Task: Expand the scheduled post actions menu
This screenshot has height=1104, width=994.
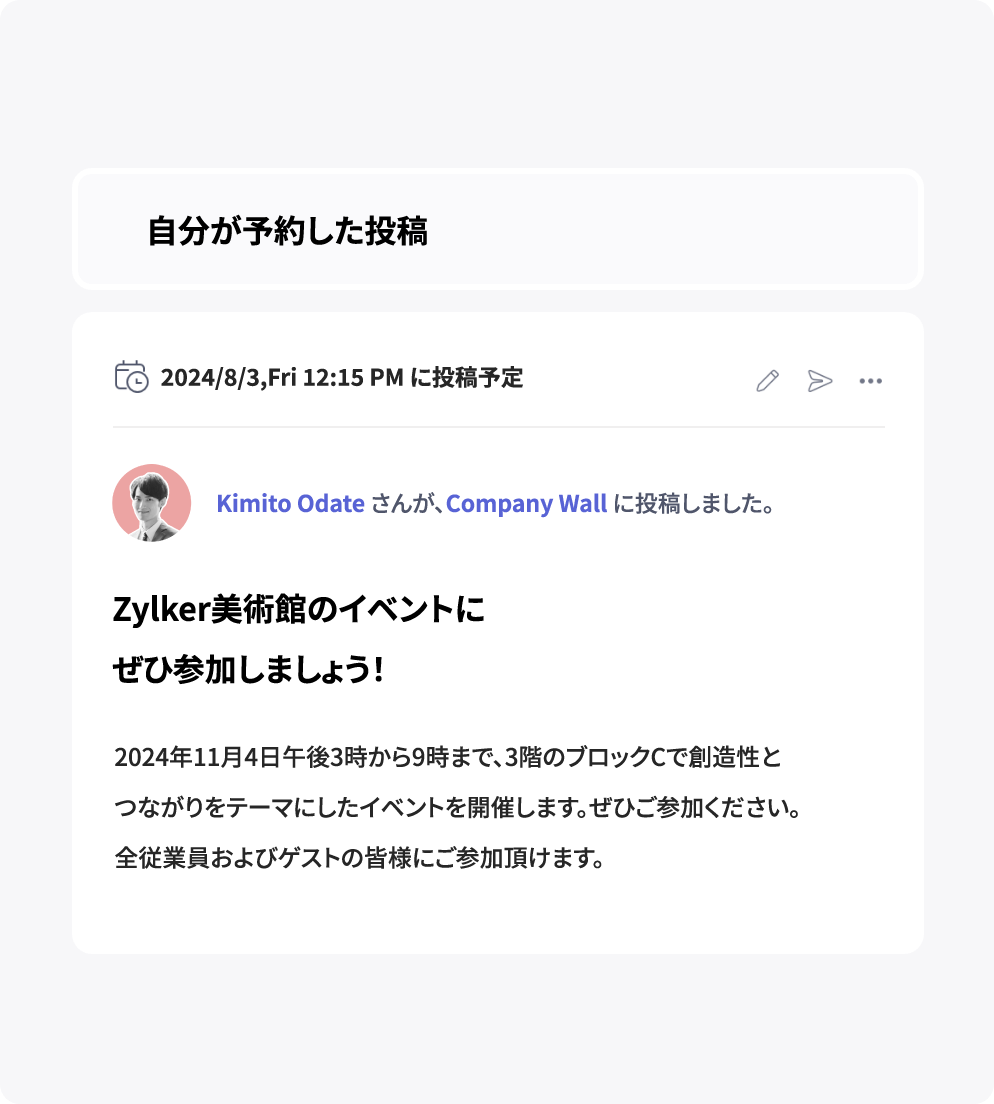Action: [x=871, y=380]
